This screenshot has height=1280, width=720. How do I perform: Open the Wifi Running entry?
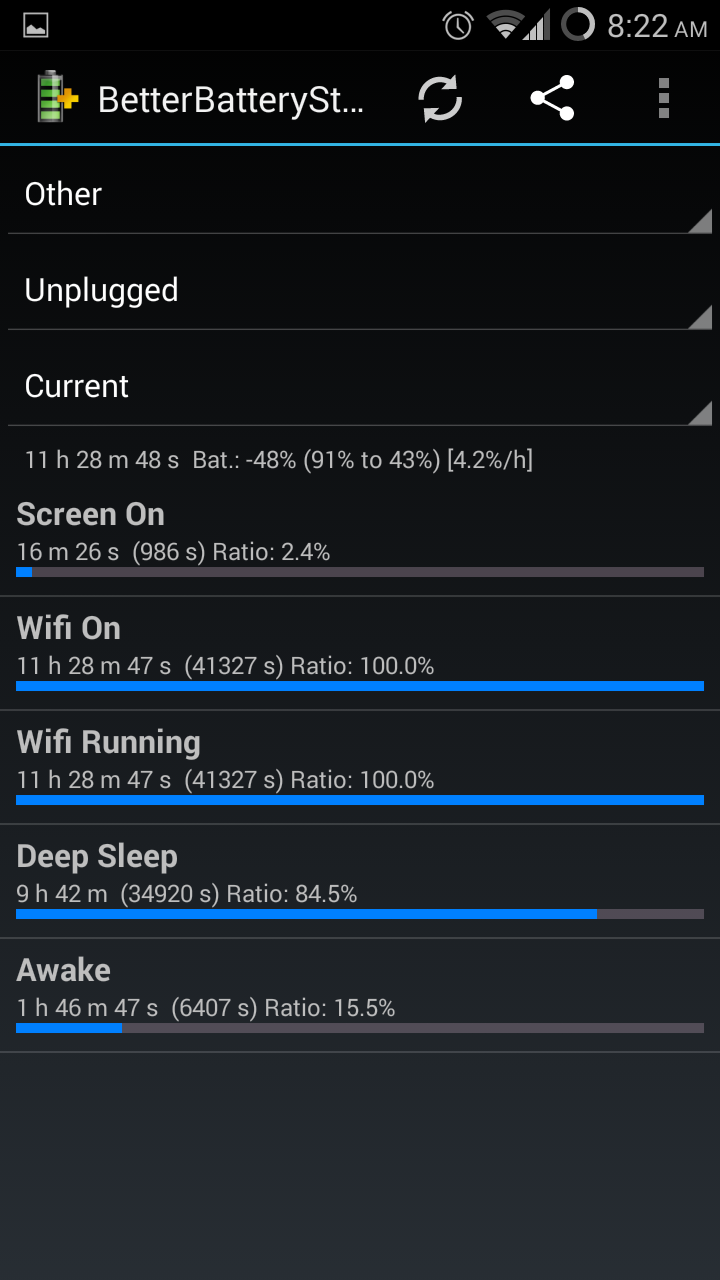(360, 768)
